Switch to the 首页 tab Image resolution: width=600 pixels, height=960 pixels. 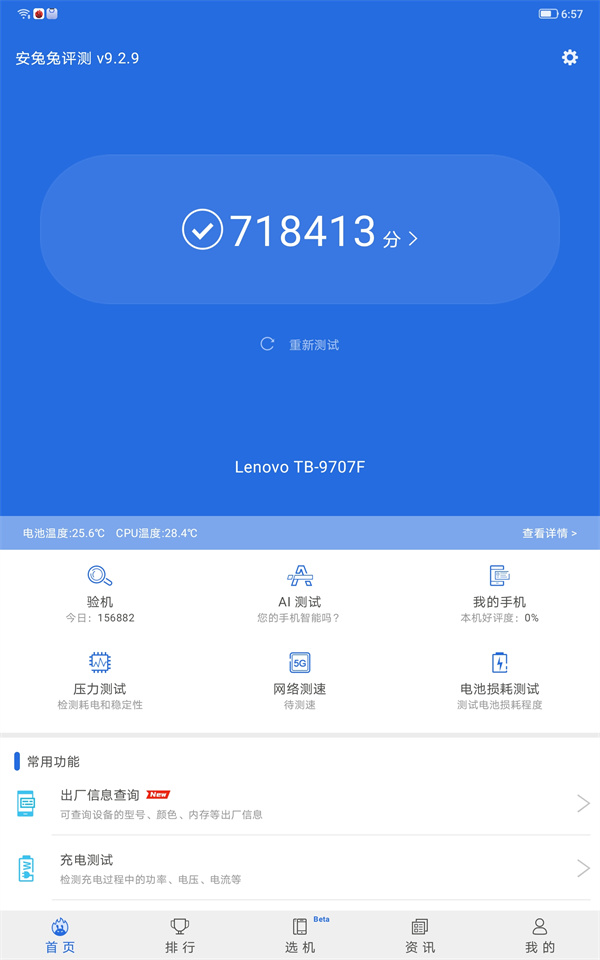tap(60, 936)
